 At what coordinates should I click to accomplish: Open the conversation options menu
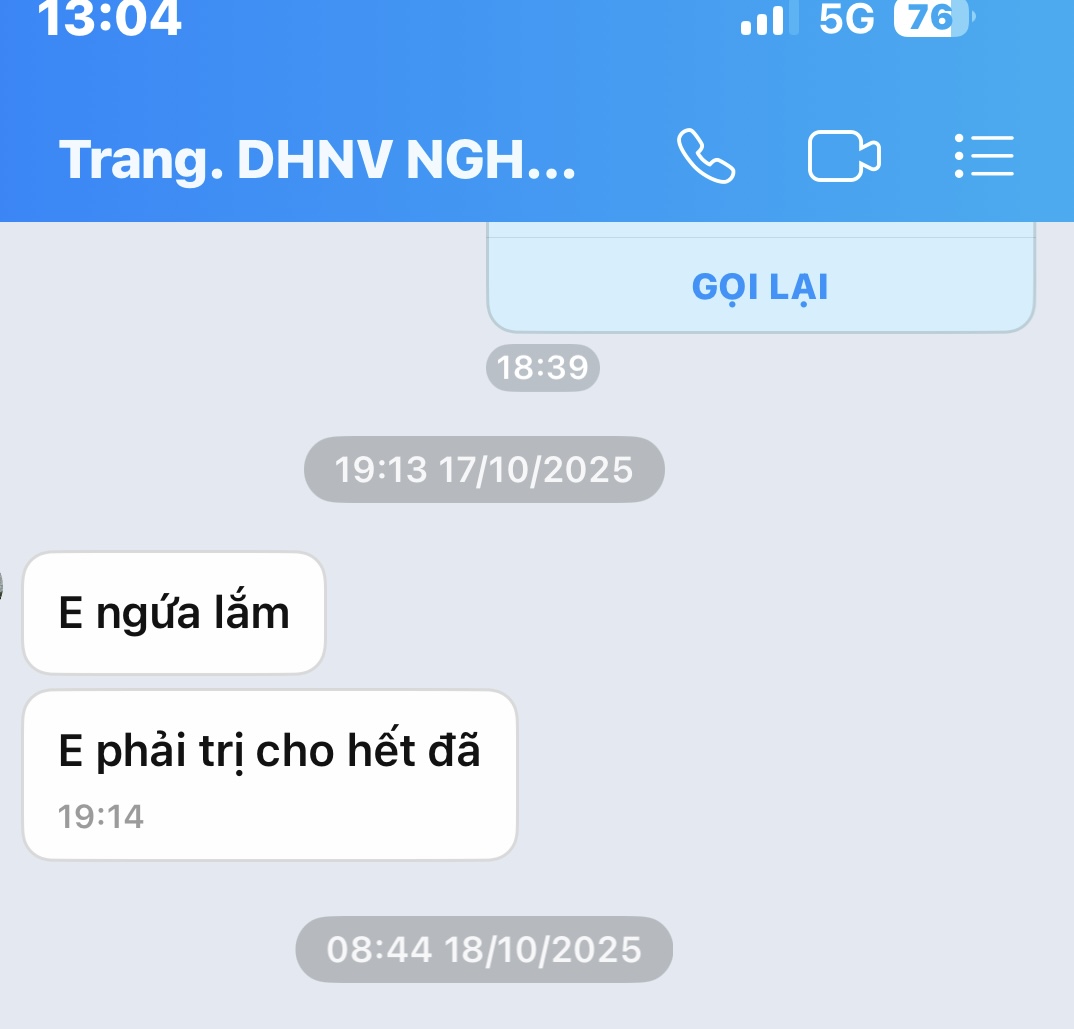pos(984,157)
